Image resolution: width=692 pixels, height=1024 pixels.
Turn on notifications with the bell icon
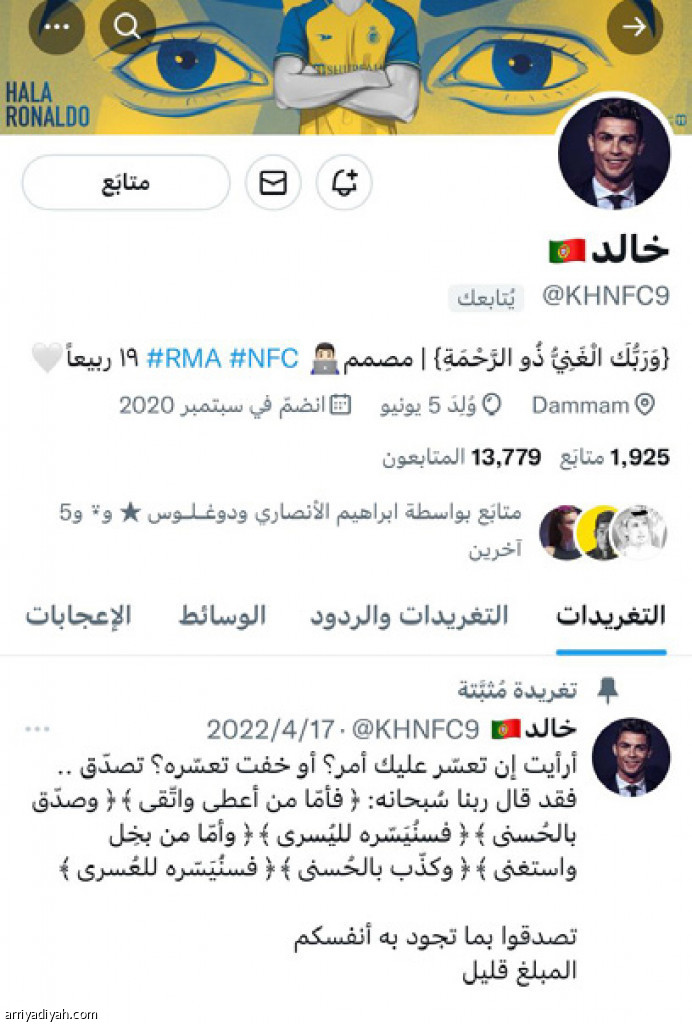pos(344,183)
